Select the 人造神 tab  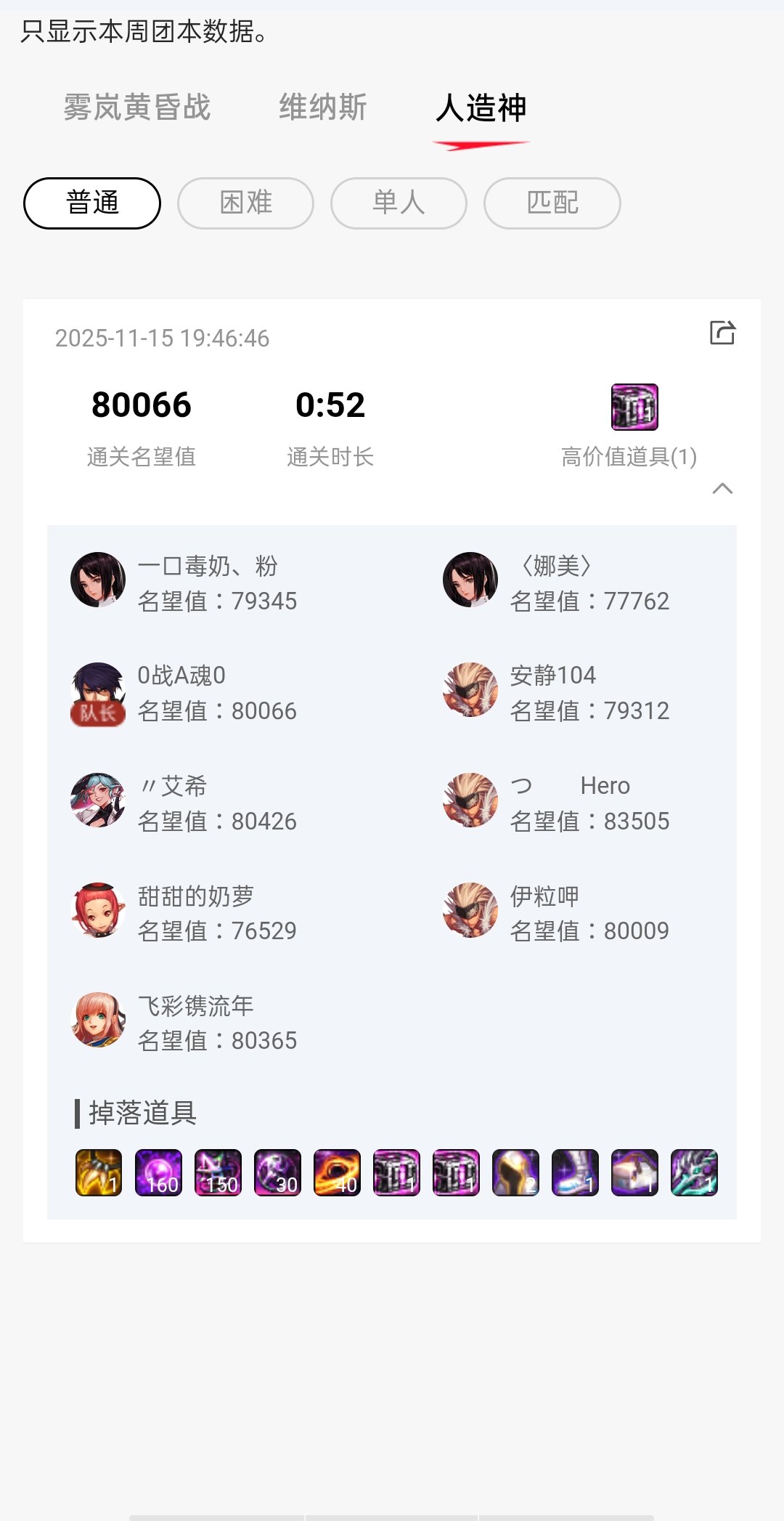(481, 108)
